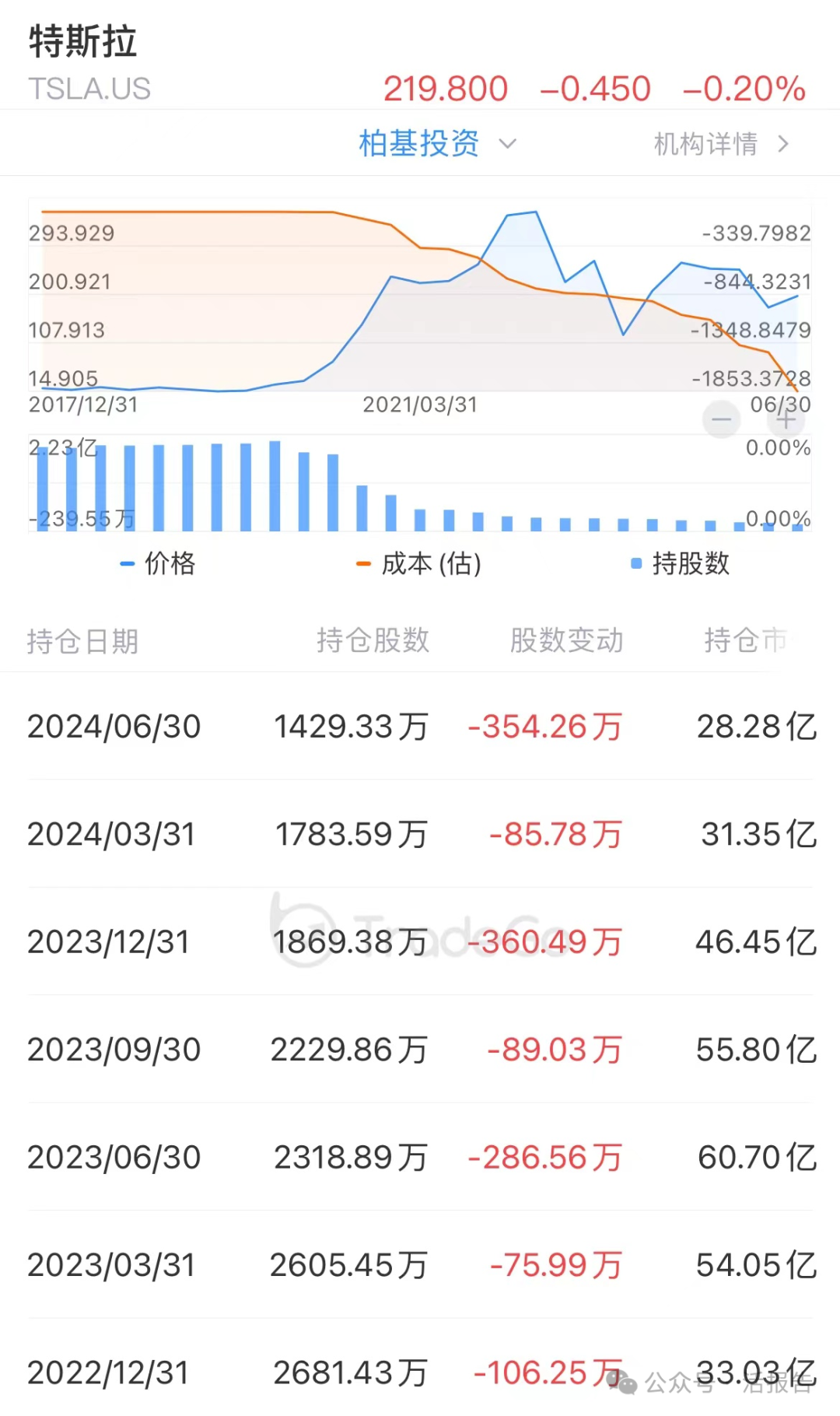The image size is (840, 1416).
Task: Click the arrow next to 机构详情
Action: click(783, 143)
